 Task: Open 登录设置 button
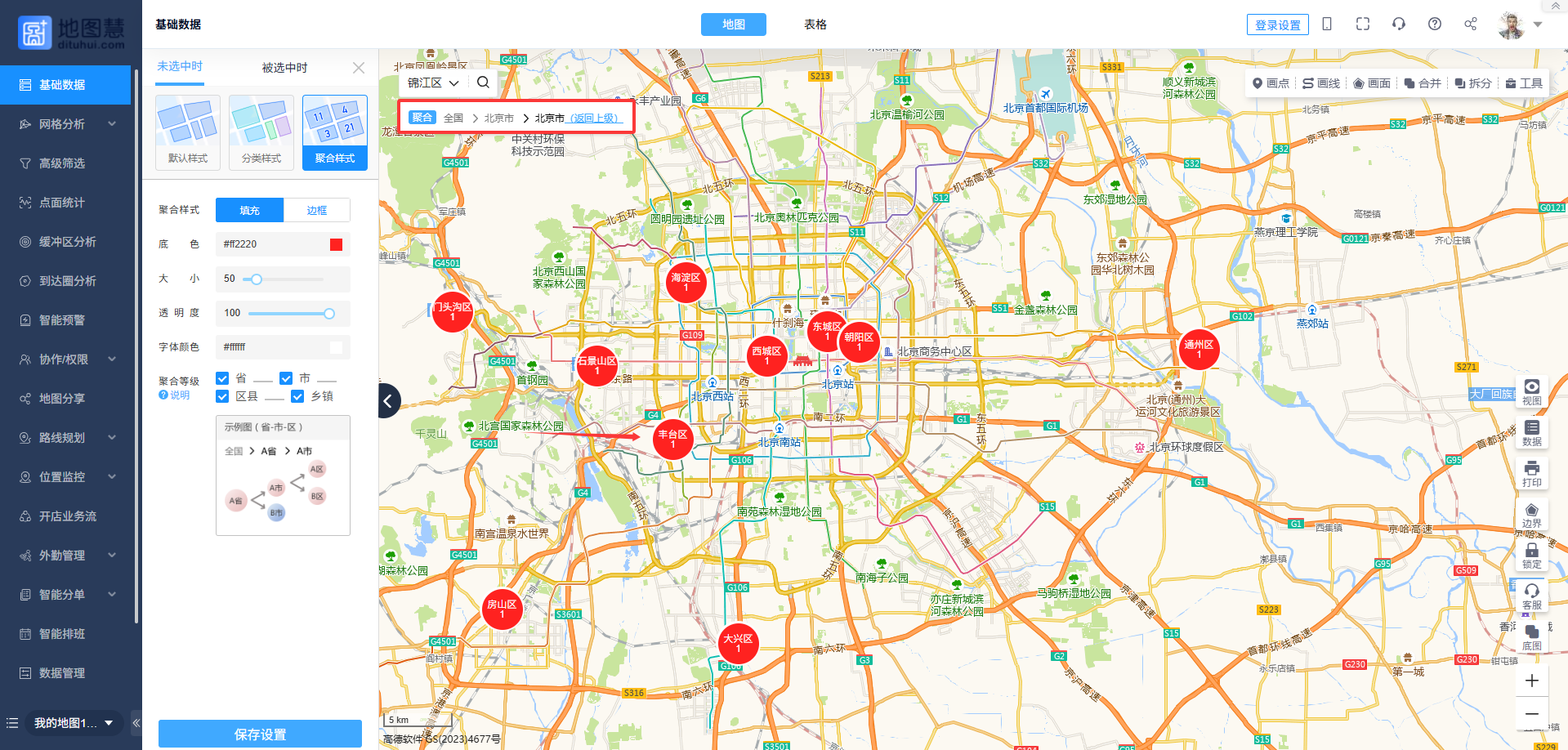click(x=1277, y=25)
